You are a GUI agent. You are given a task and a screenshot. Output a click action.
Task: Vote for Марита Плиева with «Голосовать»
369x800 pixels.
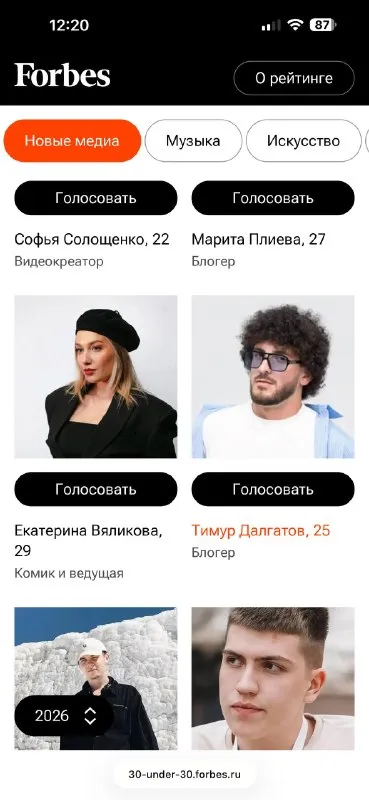[x=273, y=198]
